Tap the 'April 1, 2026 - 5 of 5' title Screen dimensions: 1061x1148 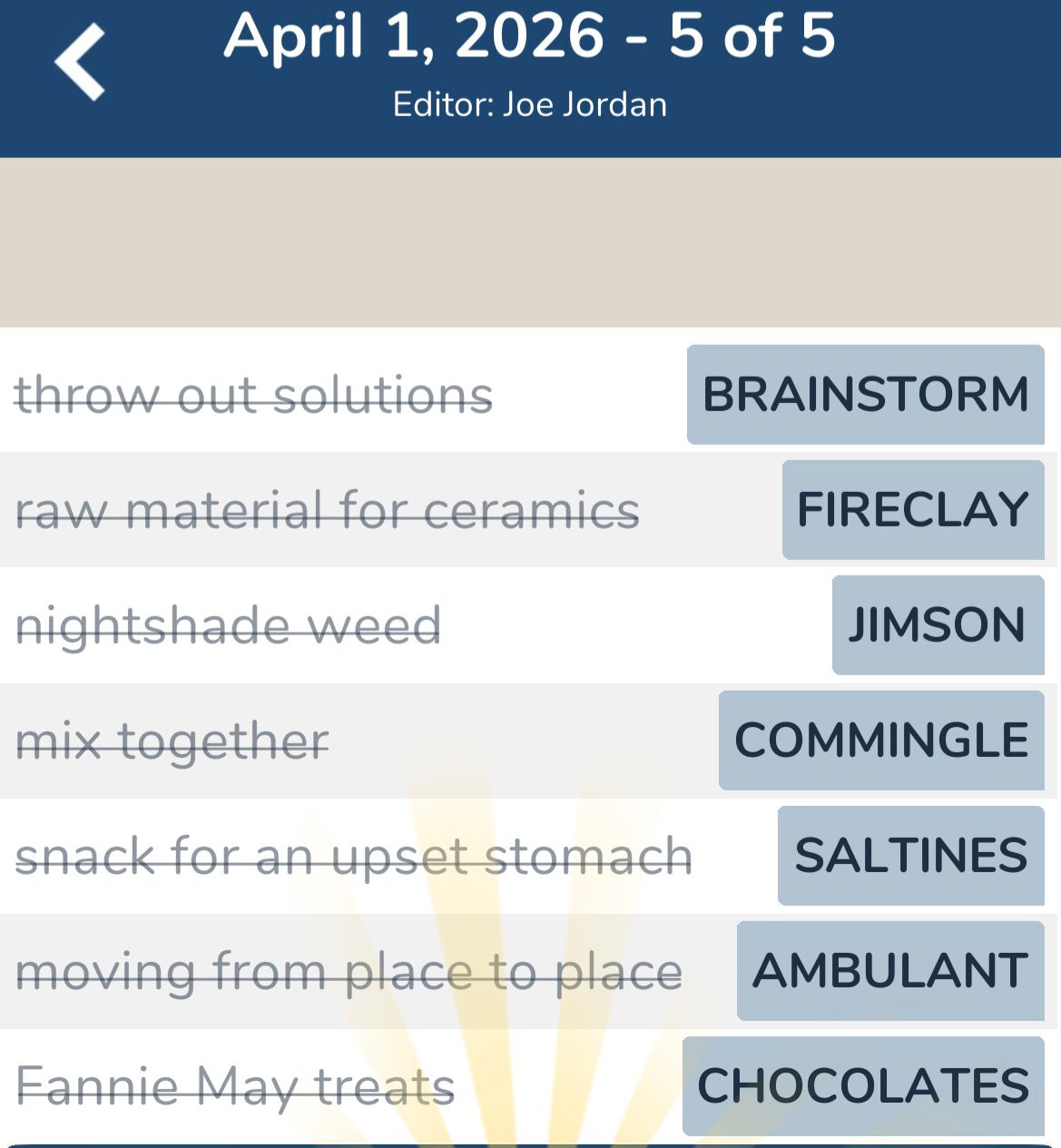tap(530, 40)
